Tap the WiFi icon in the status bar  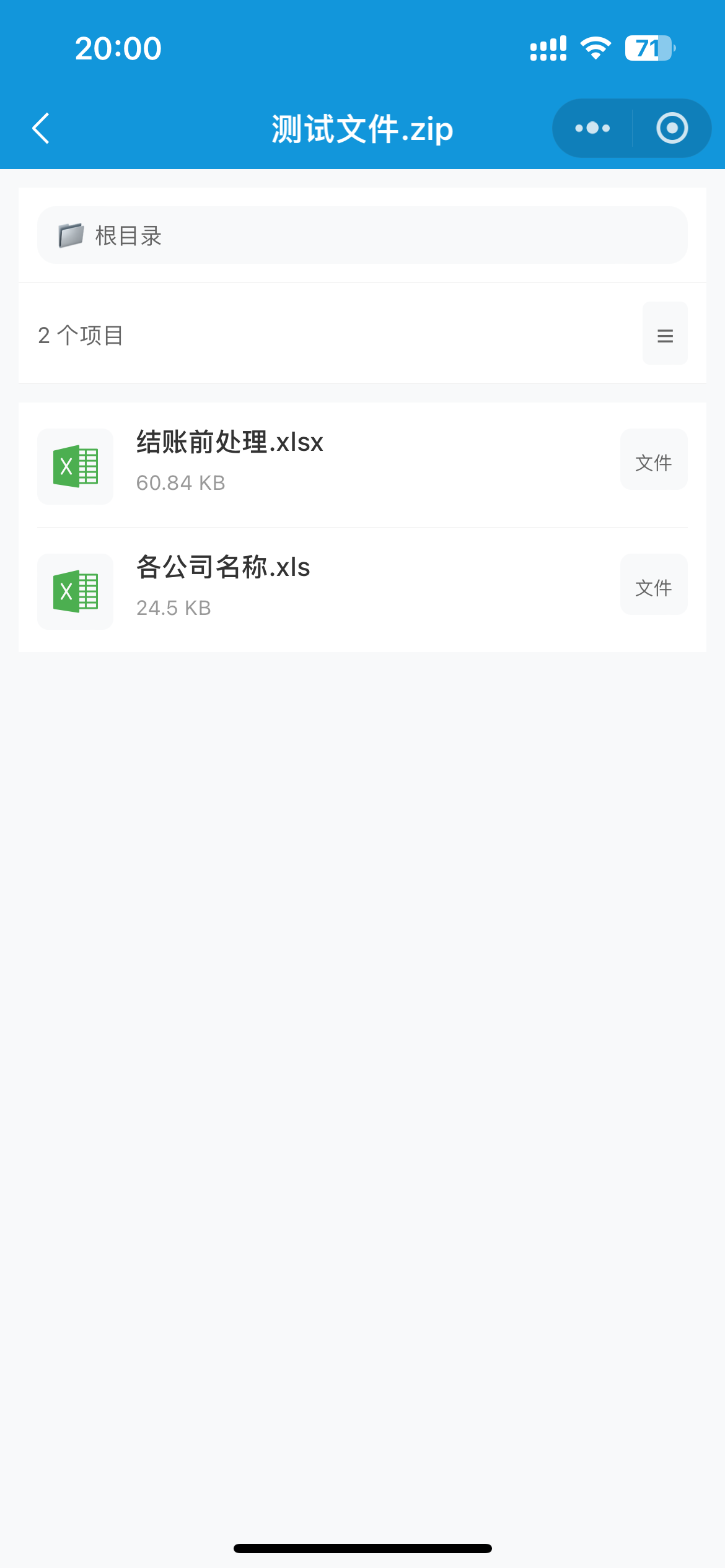(595, 46)
